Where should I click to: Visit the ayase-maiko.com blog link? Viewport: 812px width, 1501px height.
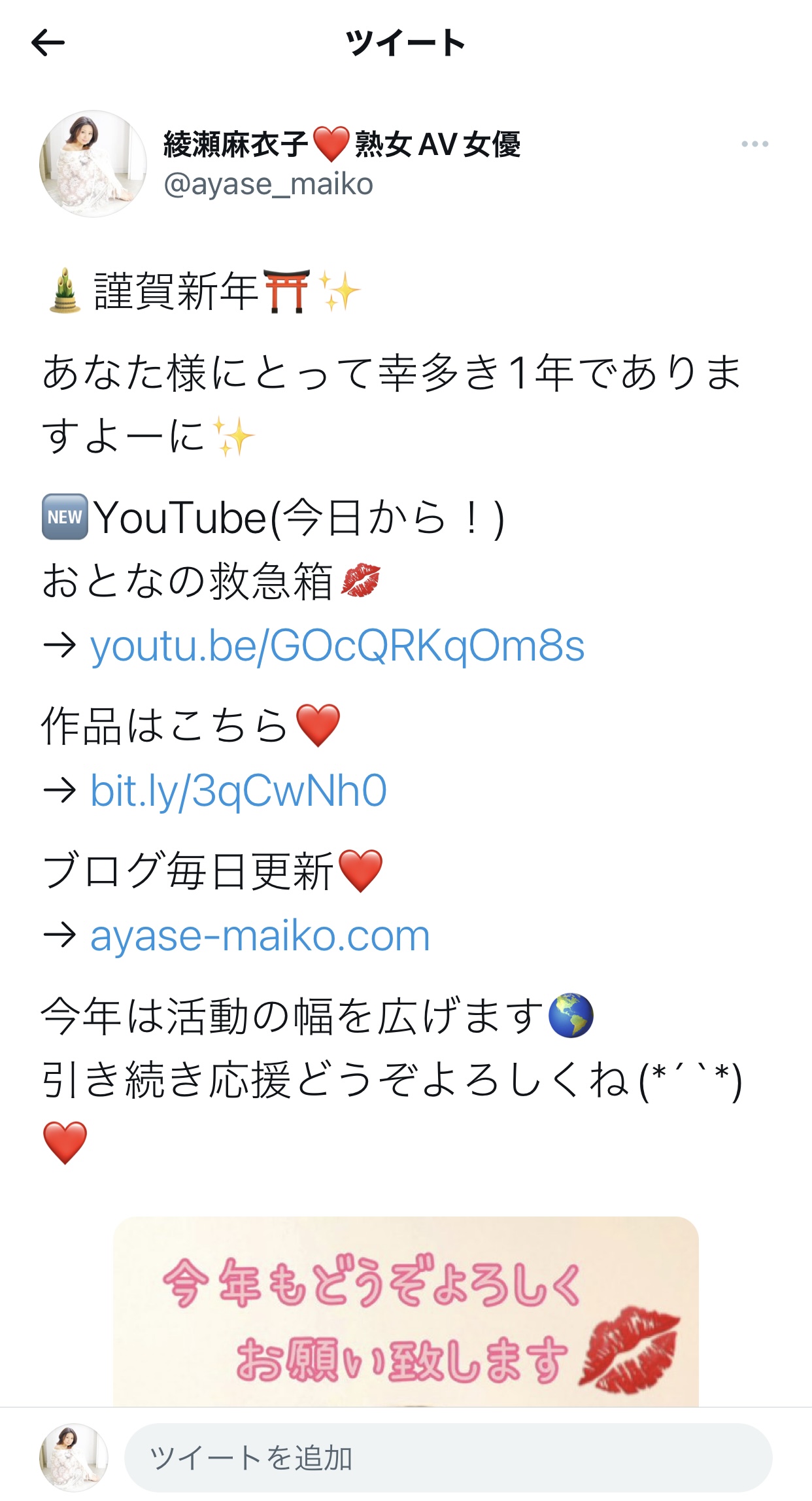[260, 936]
